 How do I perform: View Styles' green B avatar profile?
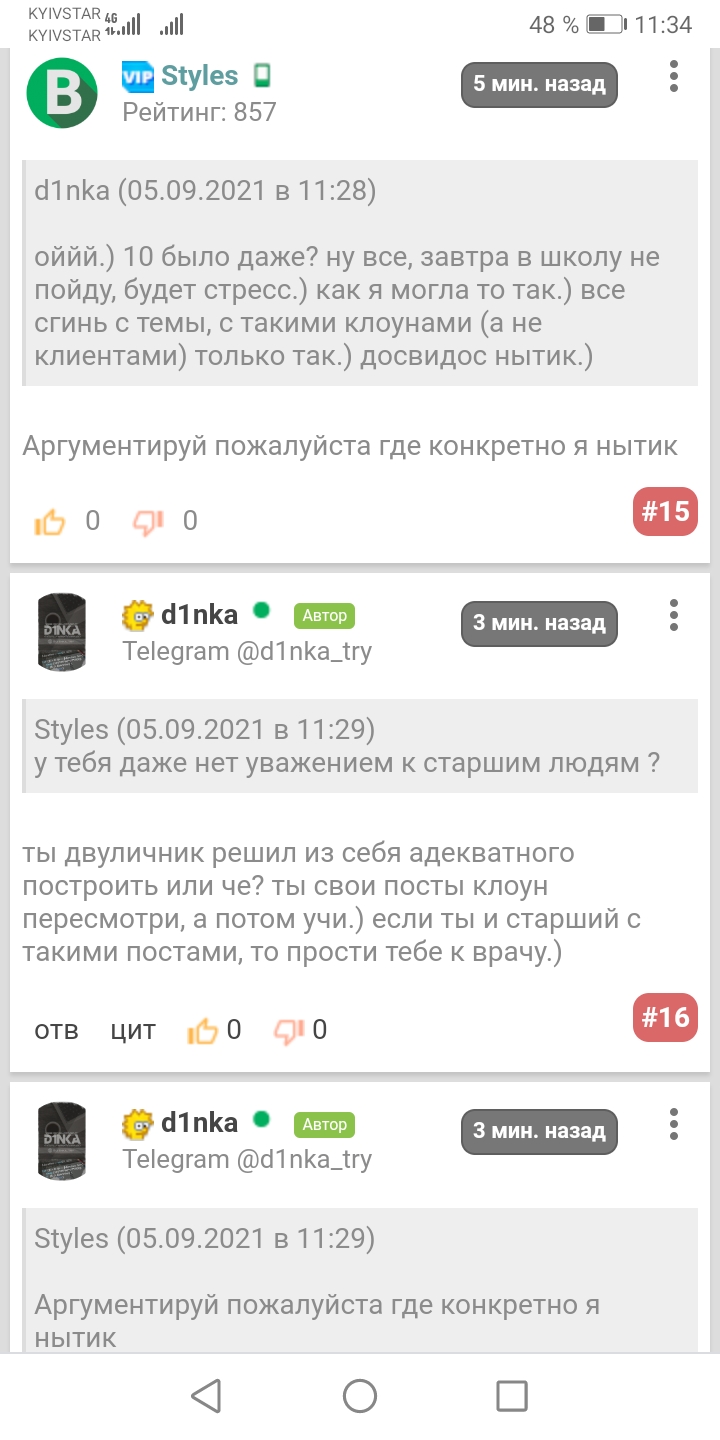coord(62,93)
